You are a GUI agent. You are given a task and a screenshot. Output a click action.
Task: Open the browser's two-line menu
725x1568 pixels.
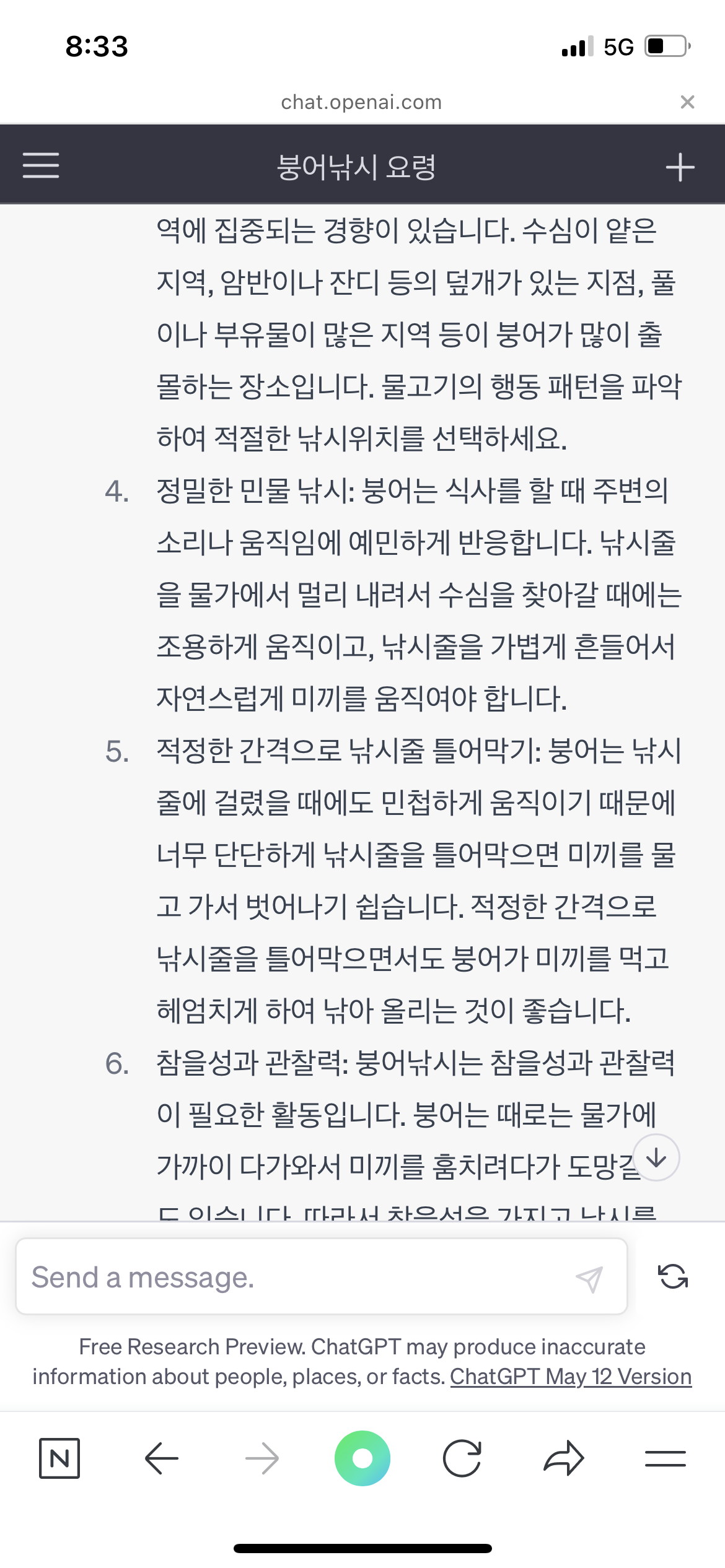666,1459
